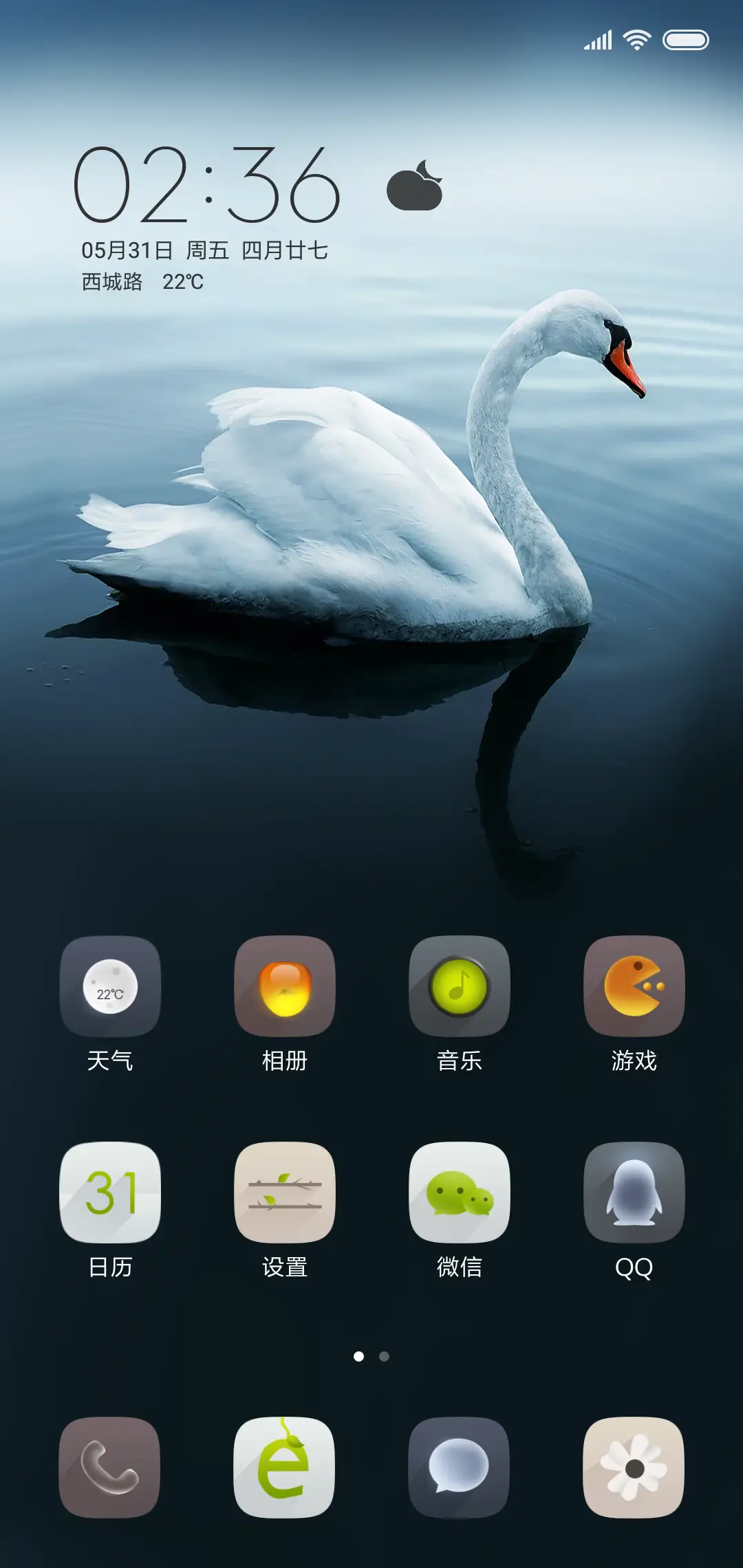The image size is (743, 1568).
Task: Launch the green 'e' browser from the dock
Action: point(285,1468)
